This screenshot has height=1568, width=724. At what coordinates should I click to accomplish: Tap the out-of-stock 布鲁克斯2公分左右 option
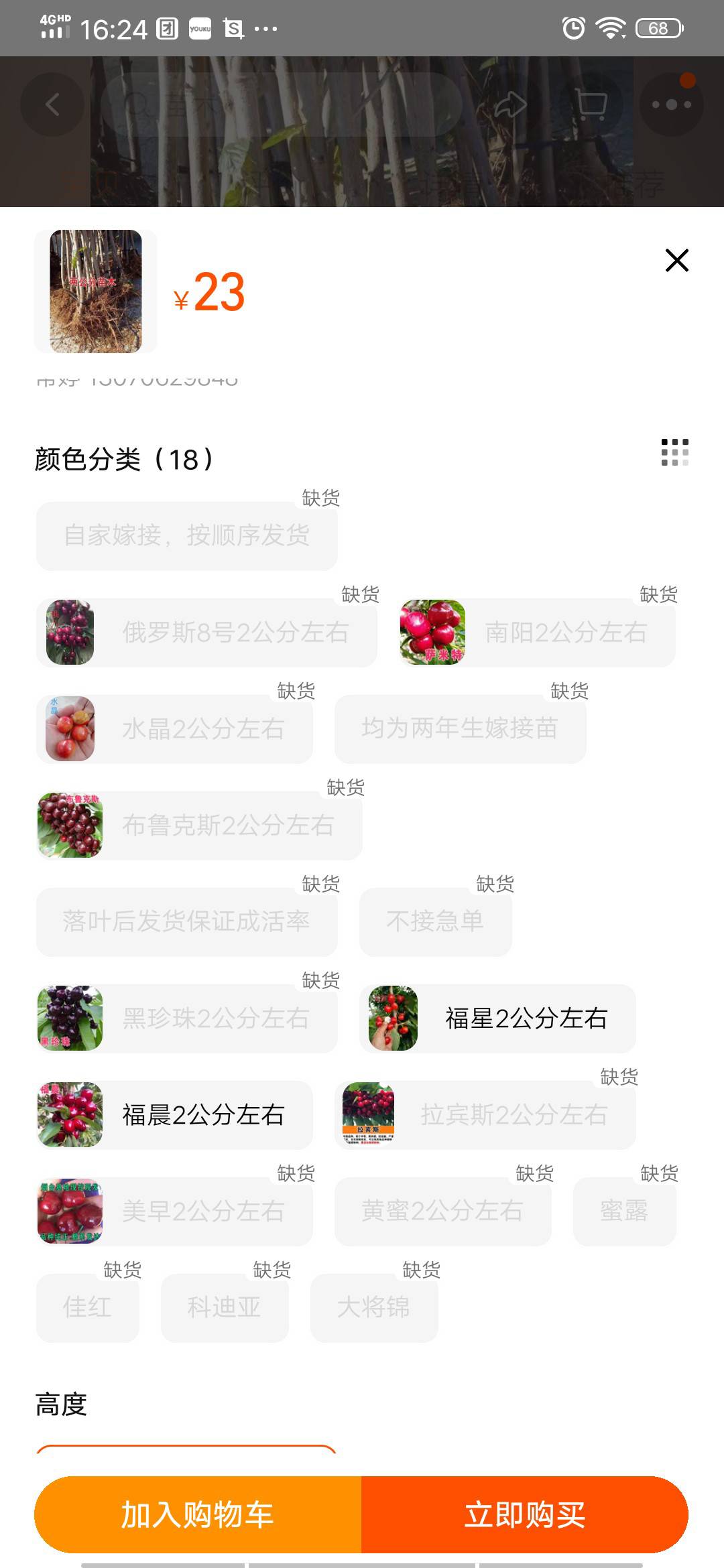pyautogui.click(x=199, y=825)
